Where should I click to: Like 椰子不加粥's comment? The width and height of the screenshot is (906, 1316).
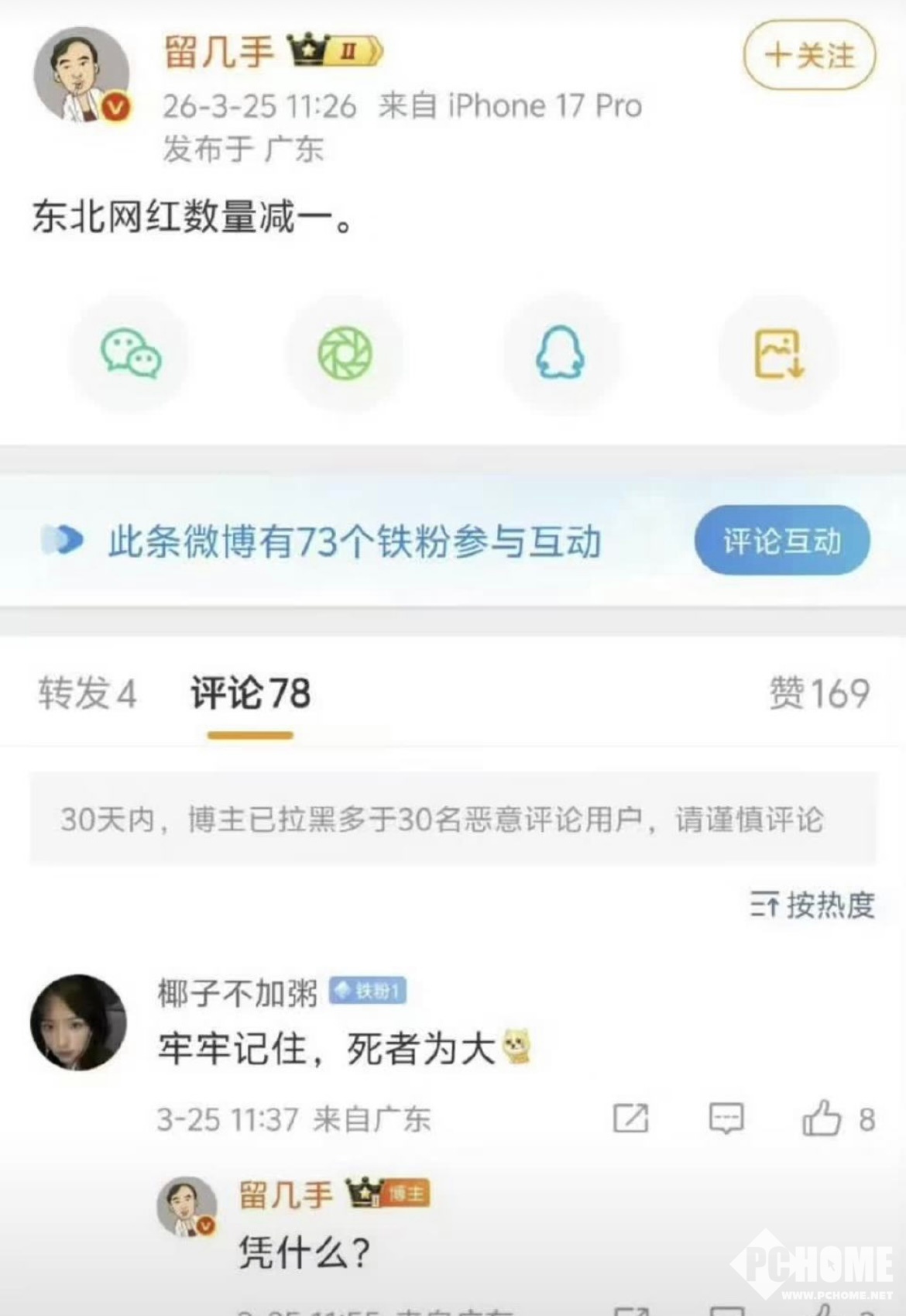[x=822, y=1118]
